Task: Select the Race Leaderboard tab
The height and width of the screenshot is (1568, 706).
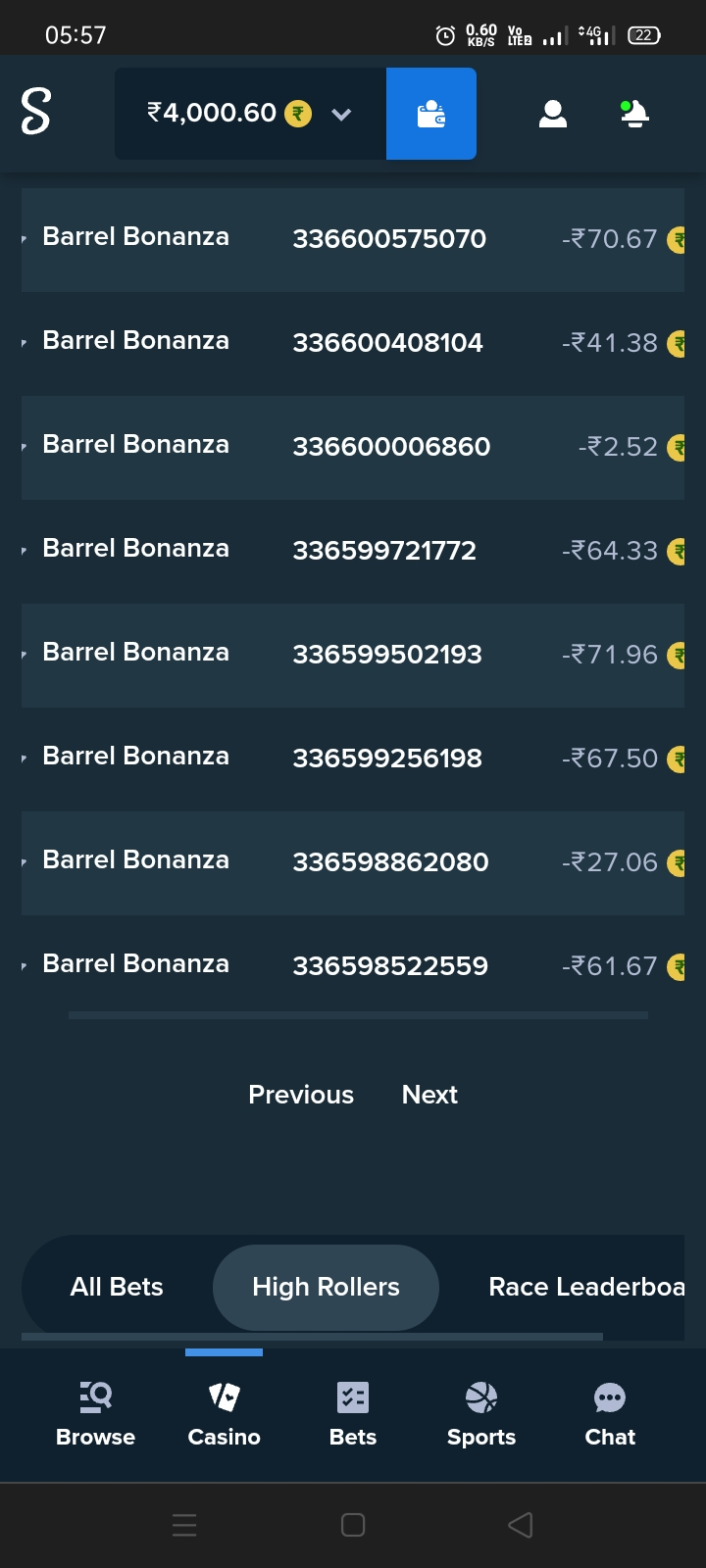Action: (586, 1287)
